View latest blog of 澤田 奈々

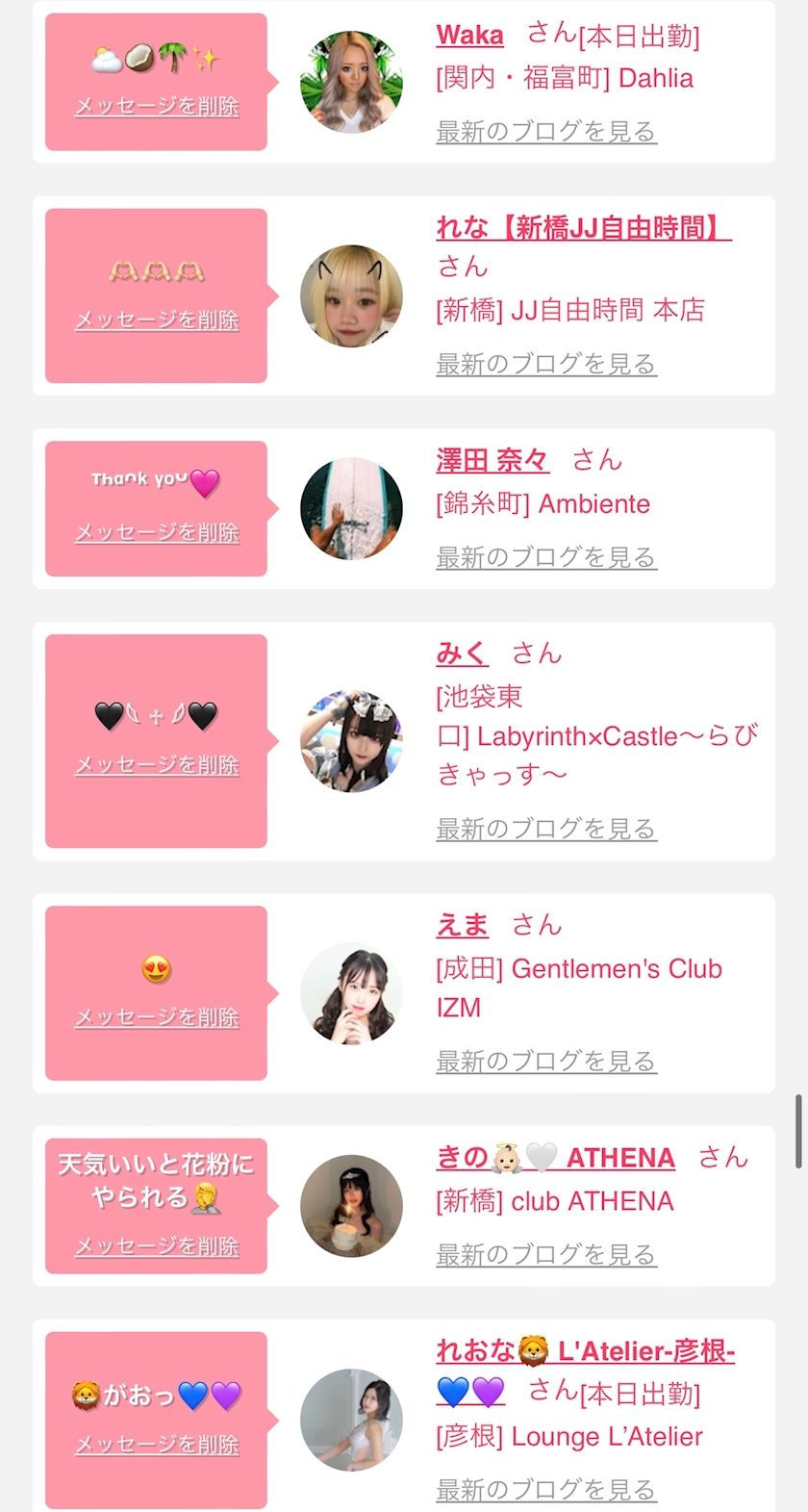(546, 557)
